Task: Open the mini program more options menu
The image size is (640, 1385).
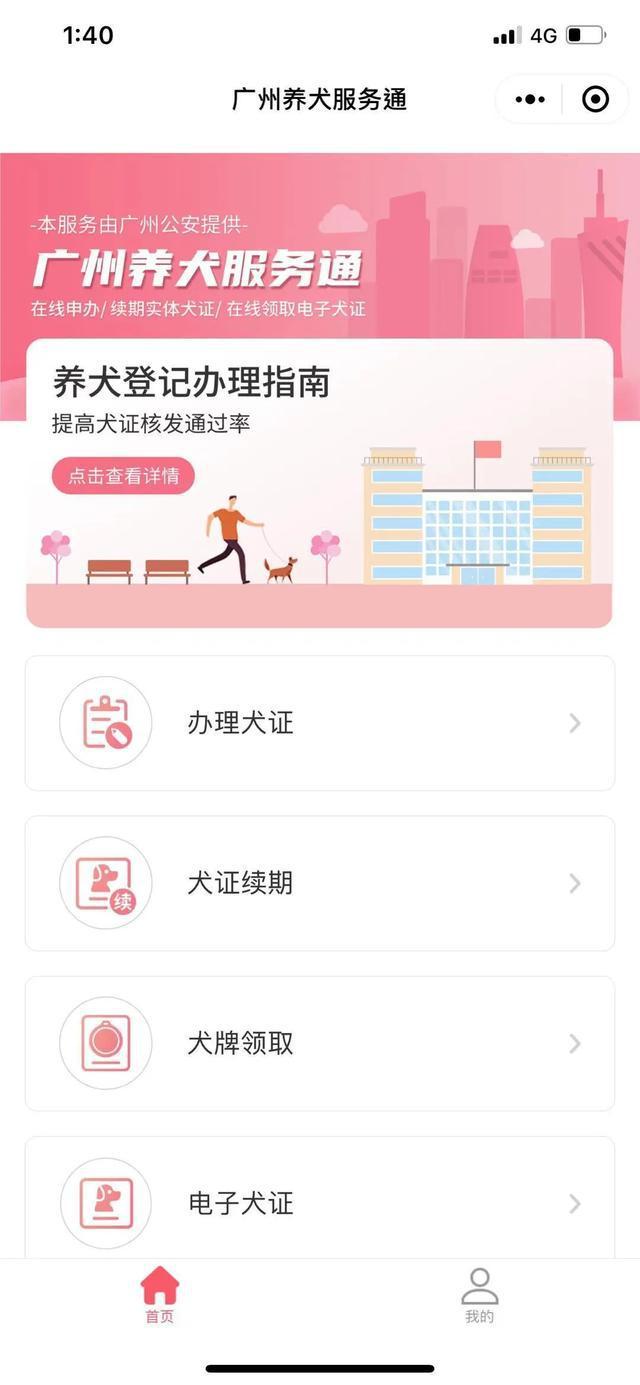Action: [530, 99]
